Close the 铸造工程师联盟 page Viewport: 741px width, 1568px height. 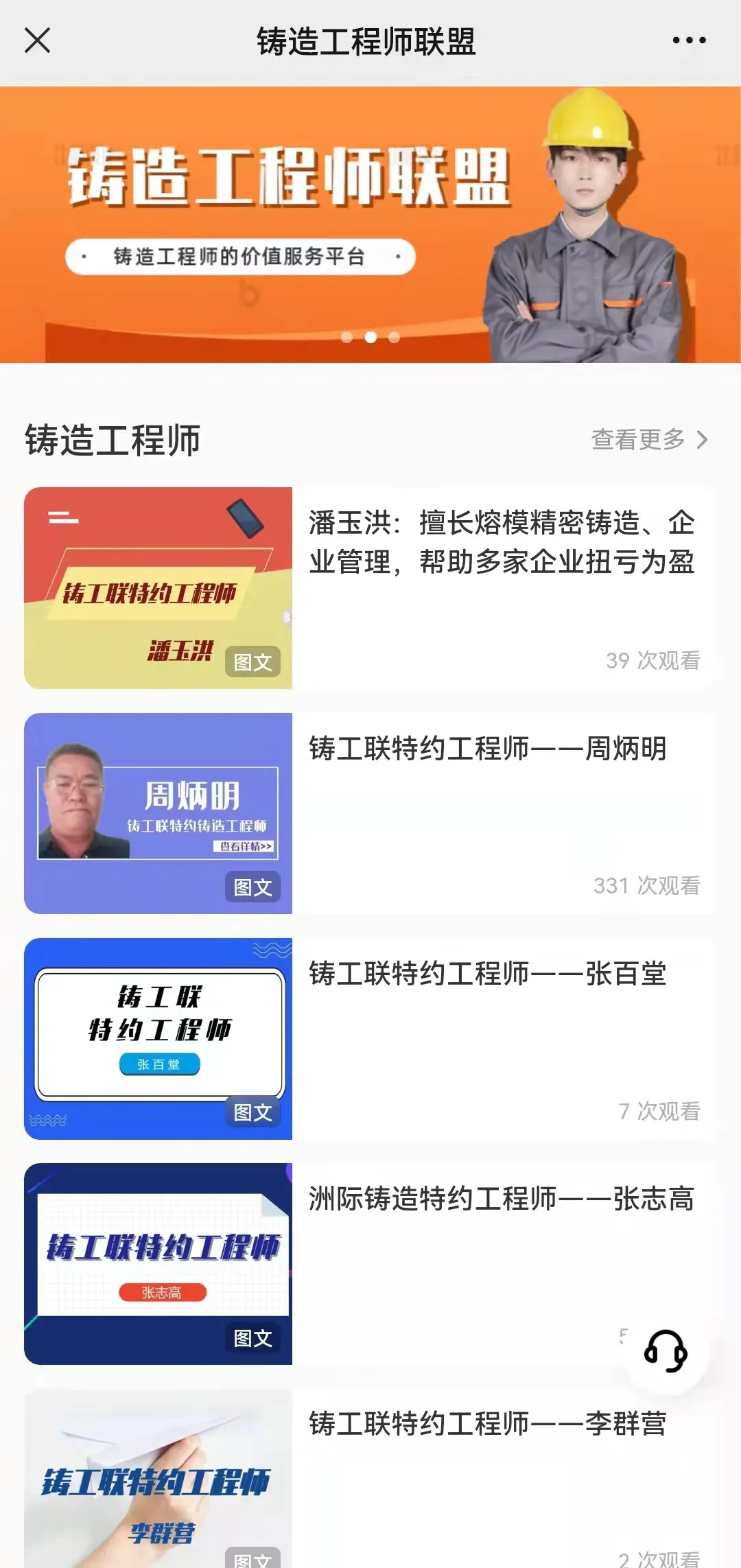click(x=37, y=40)
